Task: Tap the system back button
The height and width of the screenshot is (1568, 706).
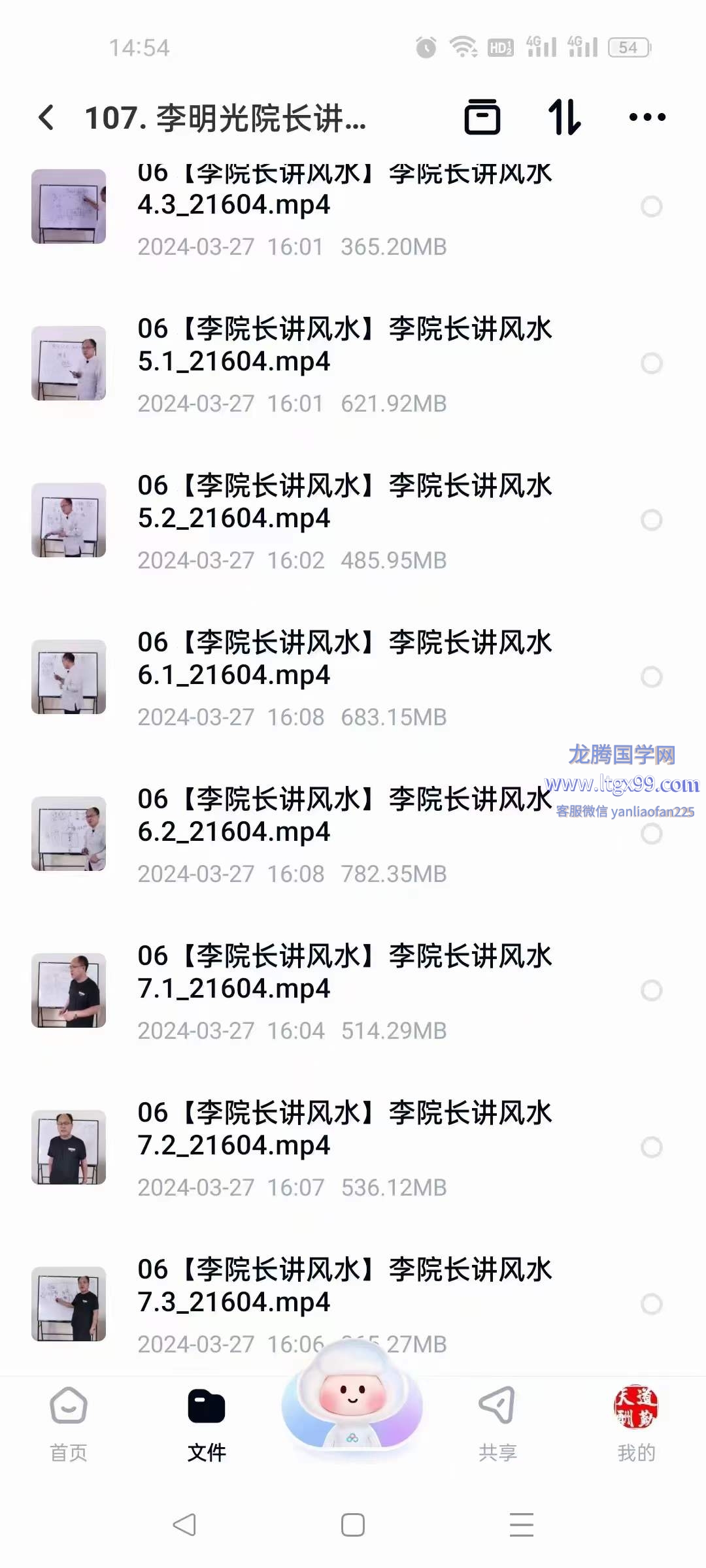Action: [184, 1525]
